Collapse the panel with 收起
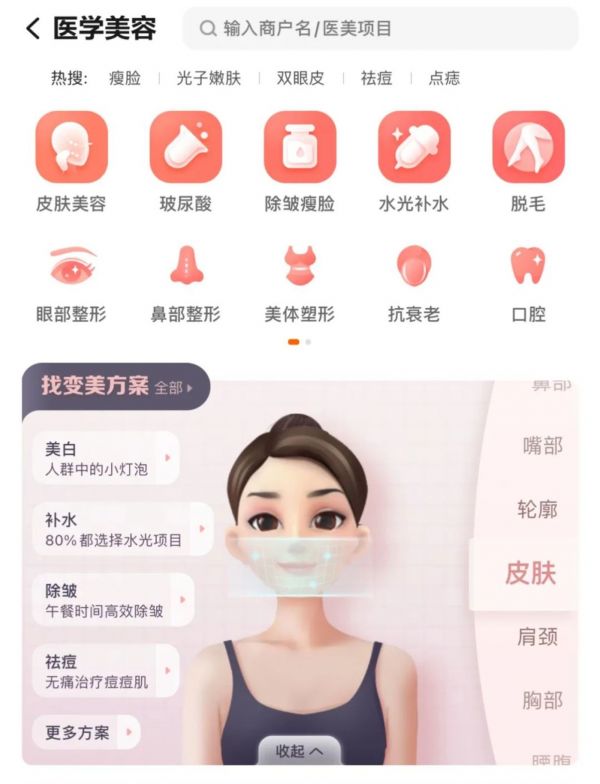Image resolution: width=600 pixels, height=784 pixels. (x=300, y=750)
